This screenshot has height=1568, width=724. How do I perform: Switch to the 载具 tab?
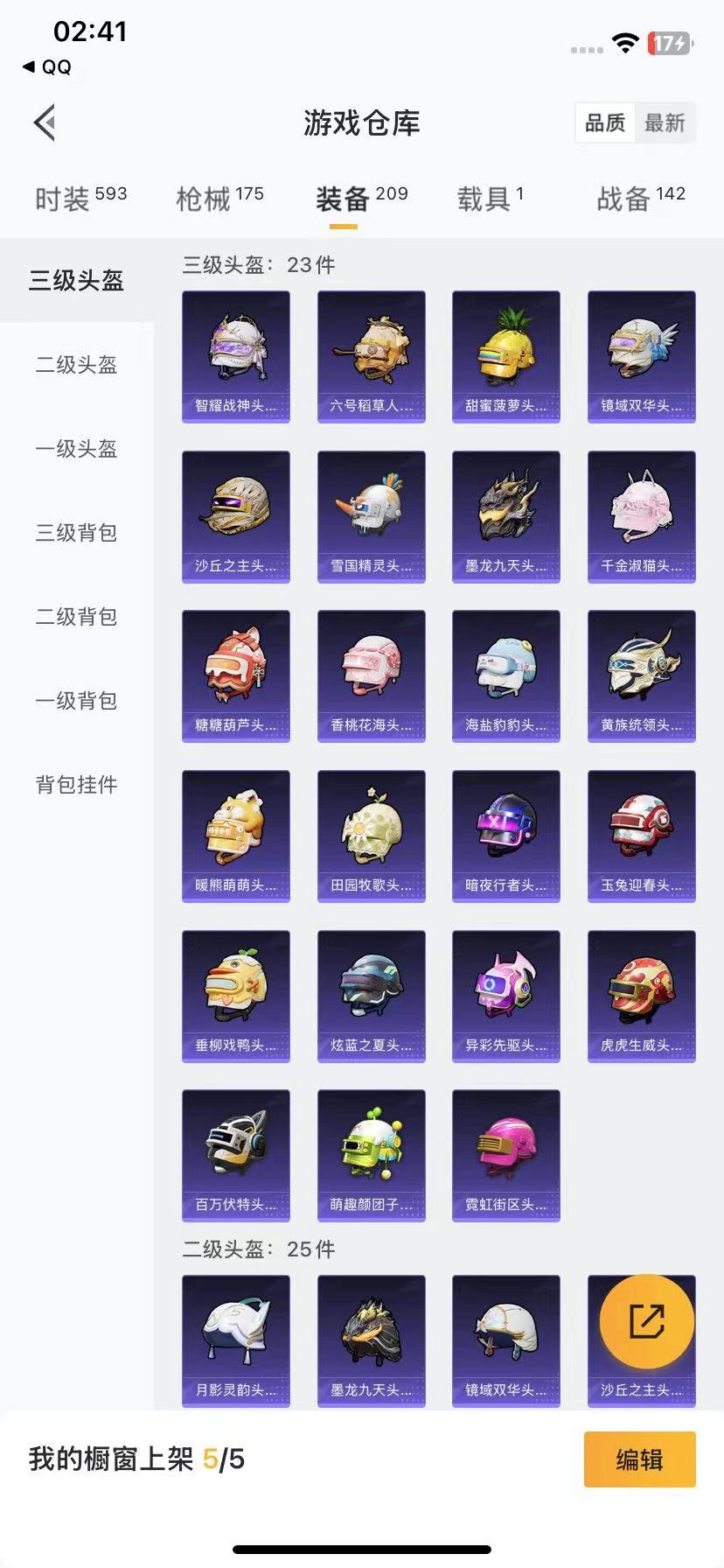tap(490, 199)
